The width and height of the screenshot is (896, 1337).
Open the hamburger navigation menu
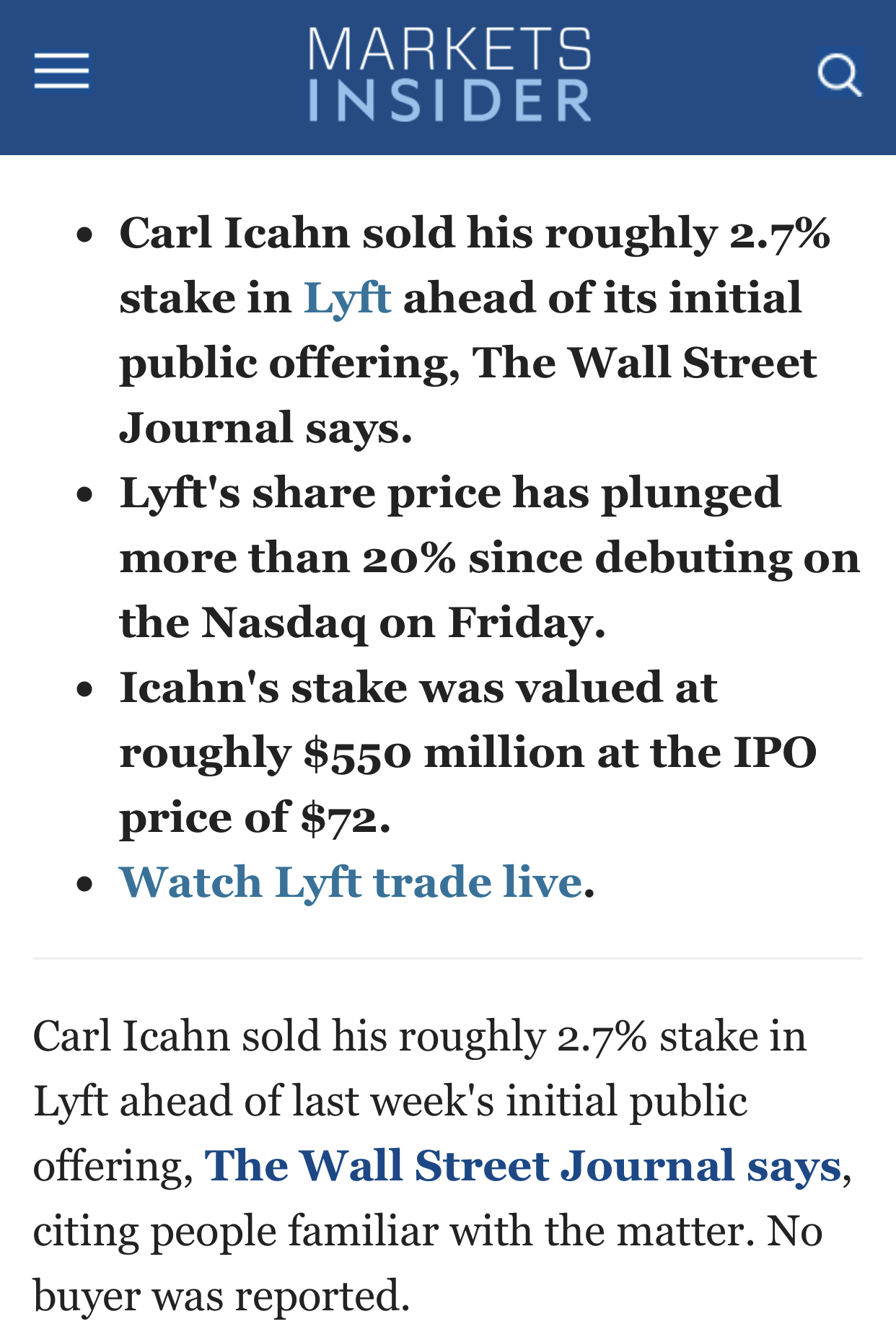pos(61,71)
